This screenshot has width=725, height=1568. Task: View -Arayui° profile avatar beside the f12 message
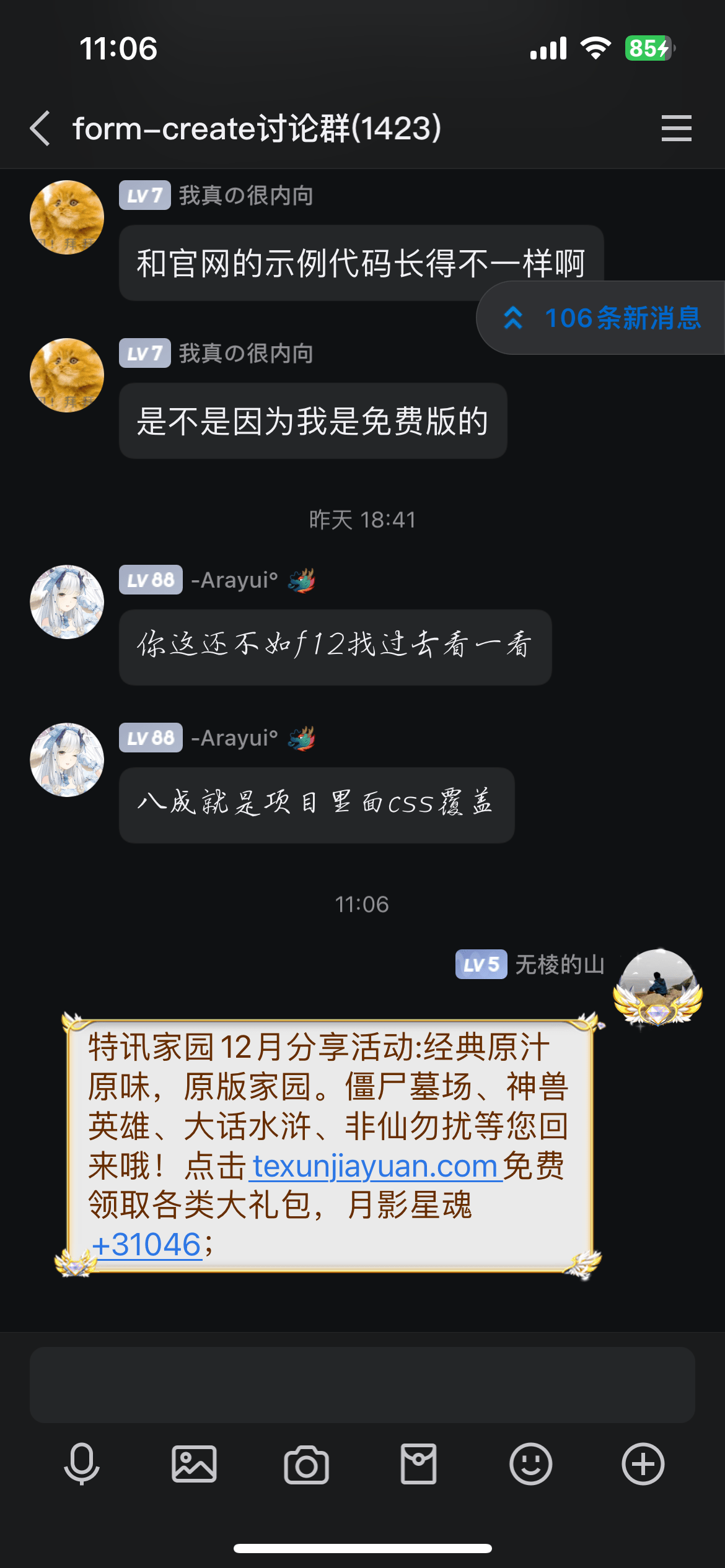pyautogui.click(x=67, y=602)
